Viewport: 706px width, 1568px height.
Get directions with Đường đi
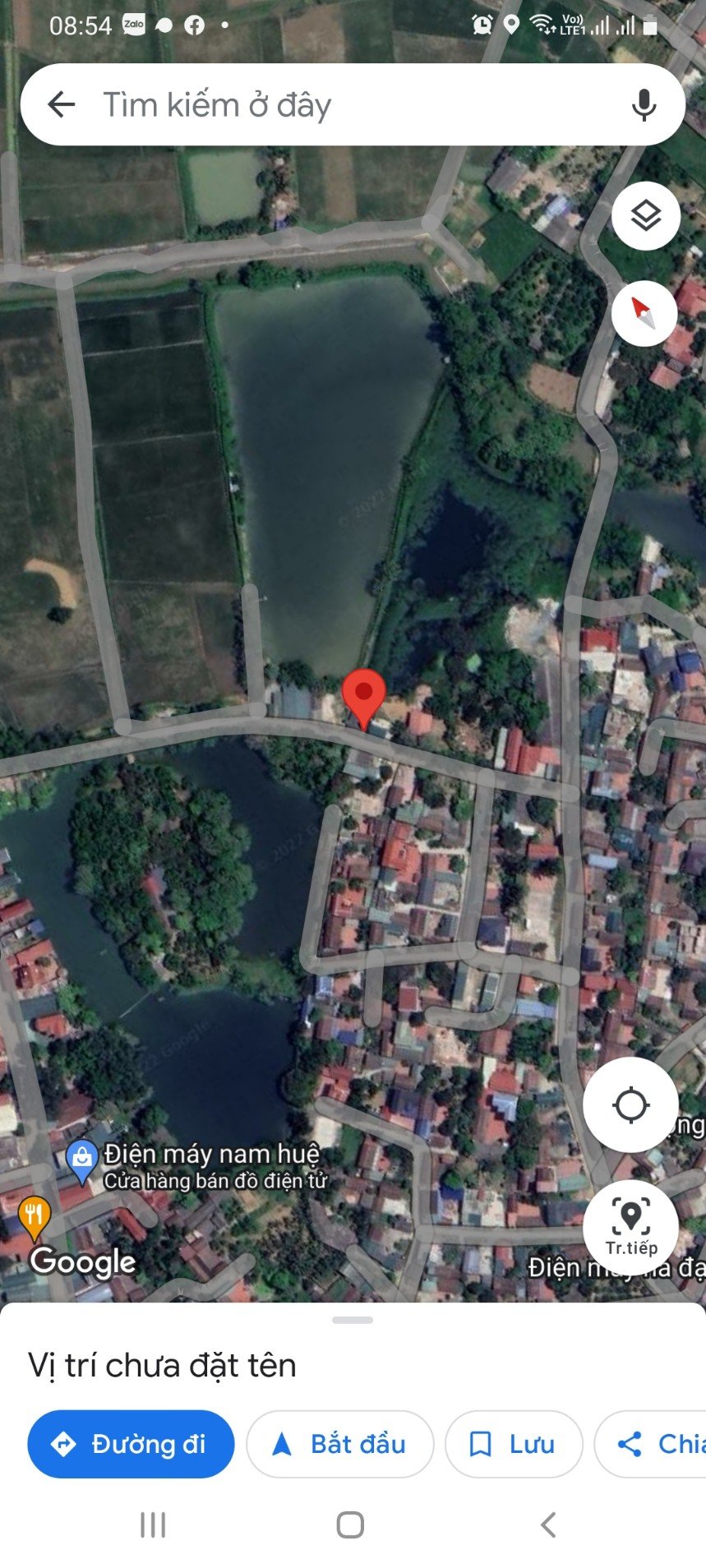[131, 1444]
